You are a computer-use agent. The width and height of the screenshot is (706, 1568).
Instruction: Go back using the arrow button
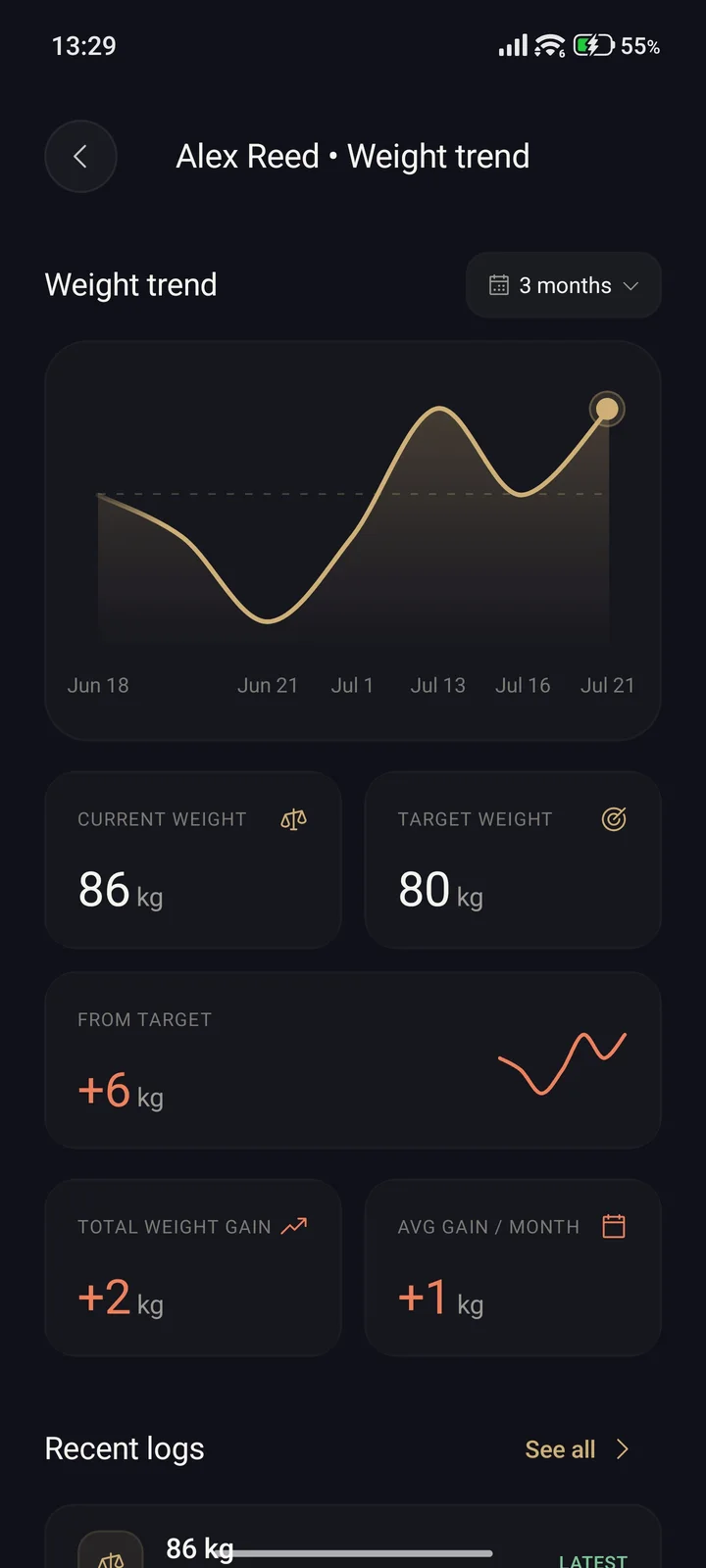tap(80, 156)
